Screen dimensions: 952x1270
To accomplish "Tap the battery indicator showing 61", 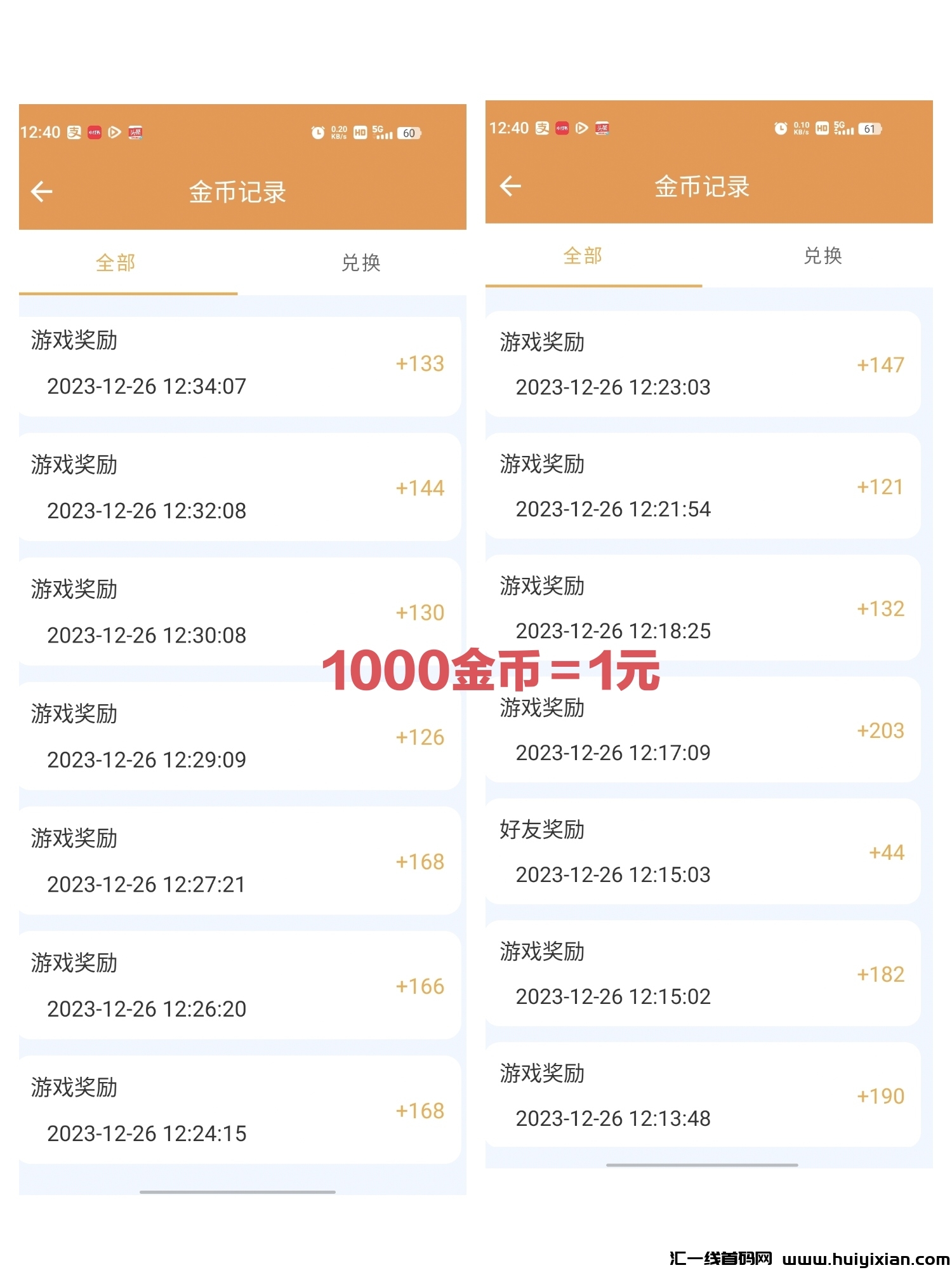I will tap(868, 129).
